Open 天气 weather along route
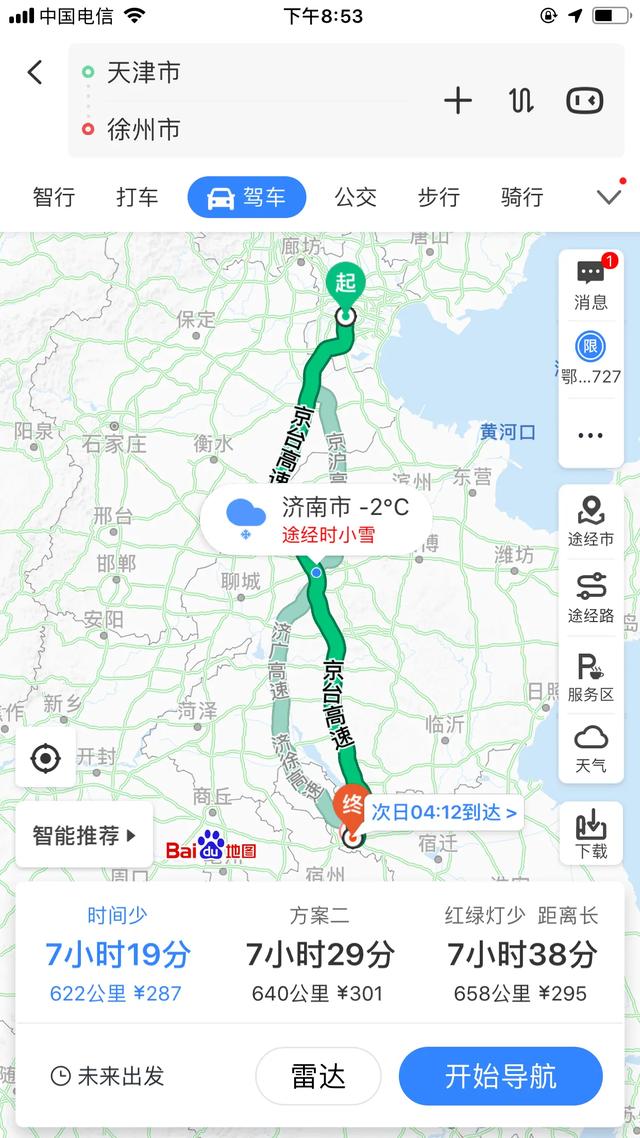The width and height of the screenshot is (640, 1138). tap(590, 750)
